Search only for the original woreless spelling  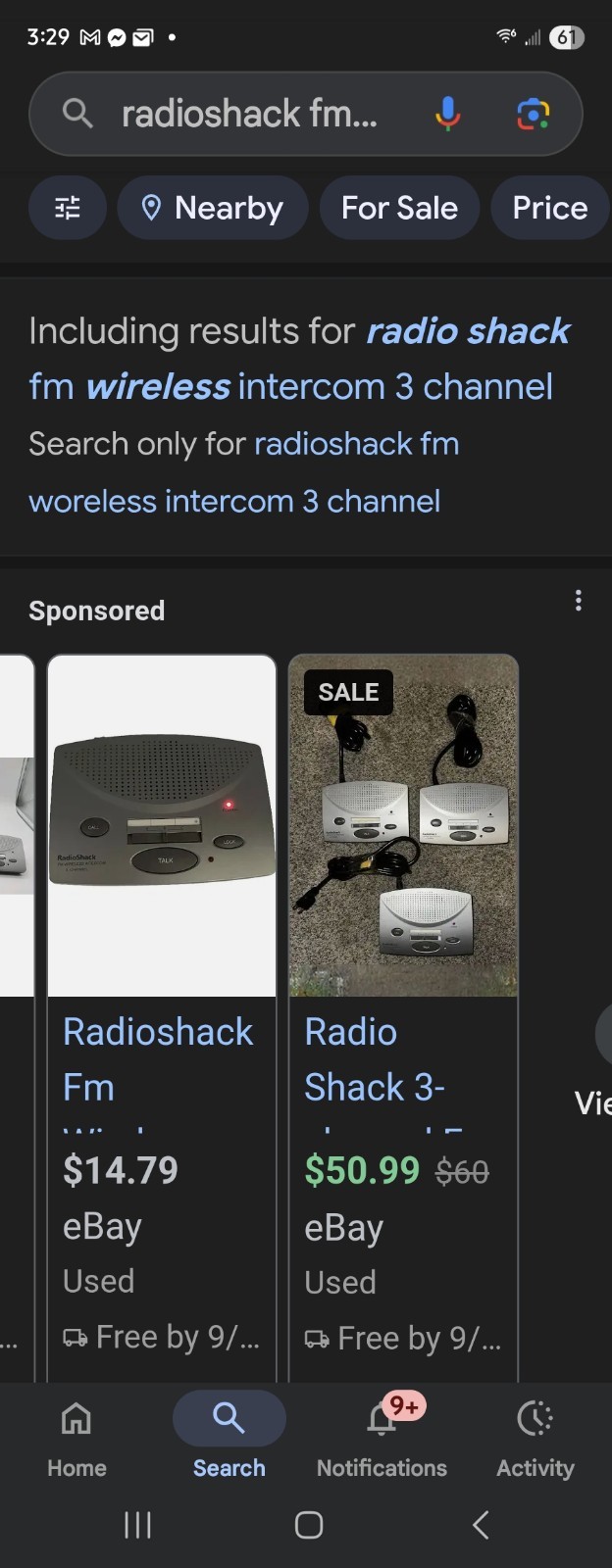point(244,472)
